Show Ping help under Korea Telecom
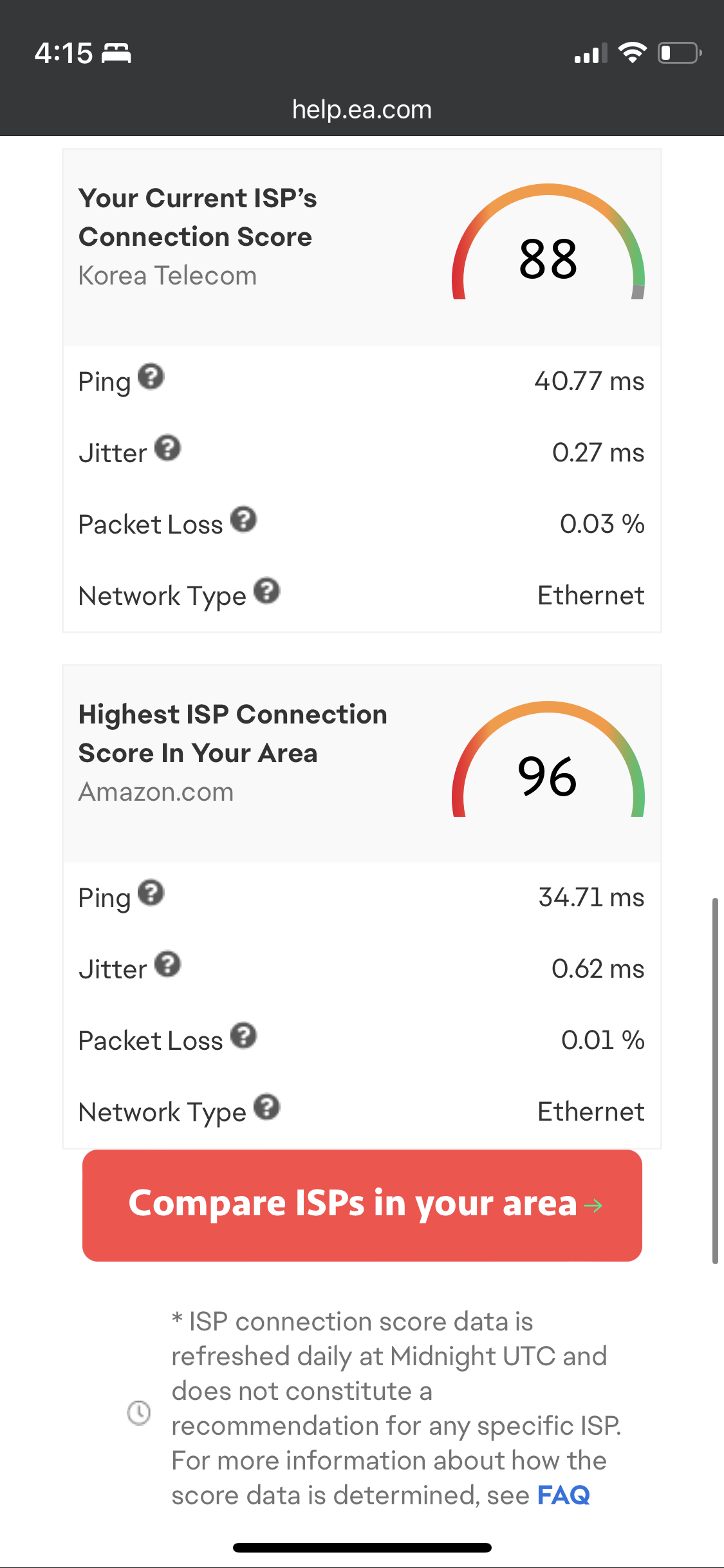Viewport: 724px width, 1568px height. coord(151,377)
